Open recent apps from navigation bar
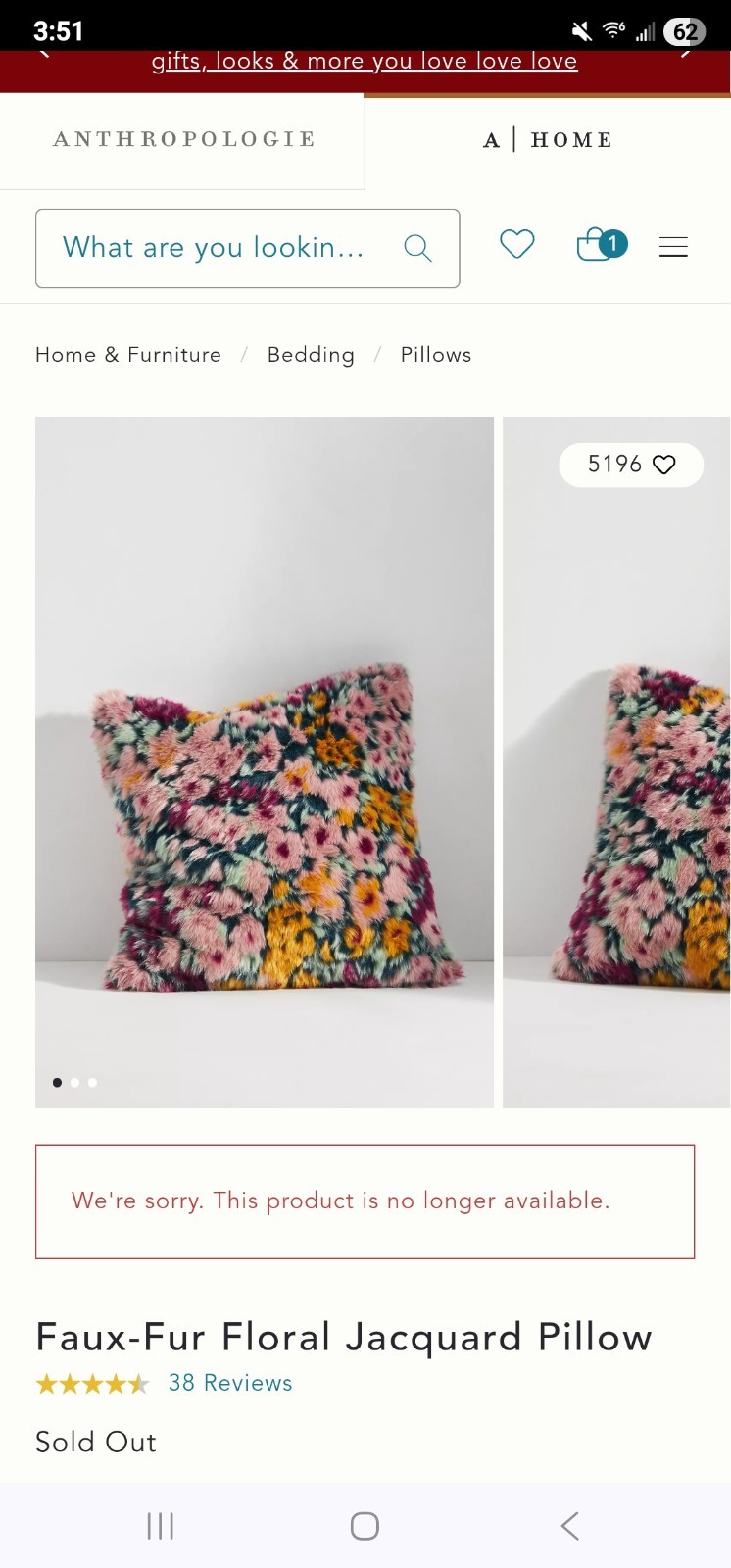 point(160,1526)
